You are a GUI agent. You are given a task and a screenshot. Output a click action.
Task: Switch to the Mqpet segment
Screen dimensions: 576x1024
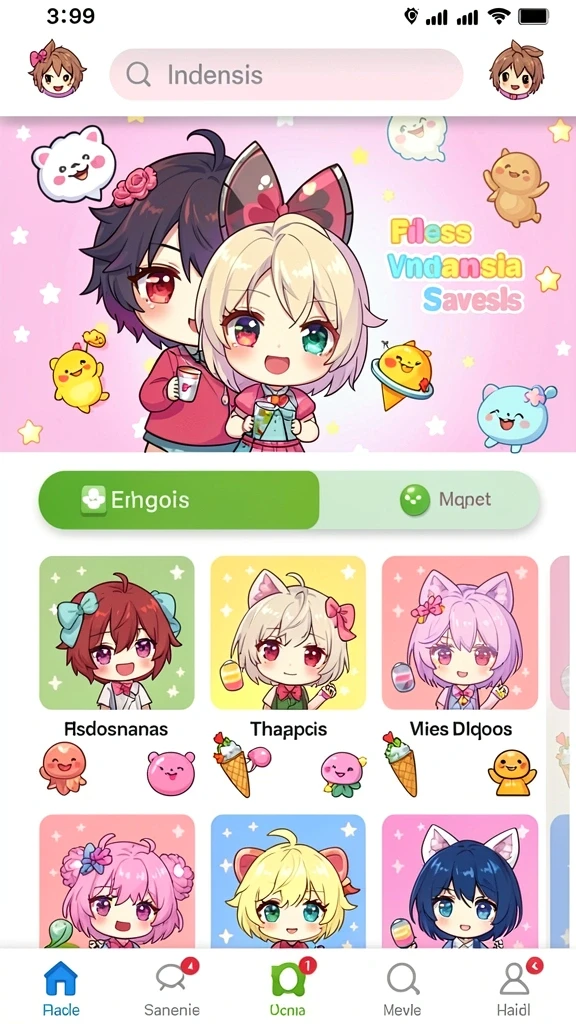click(429, 500)
